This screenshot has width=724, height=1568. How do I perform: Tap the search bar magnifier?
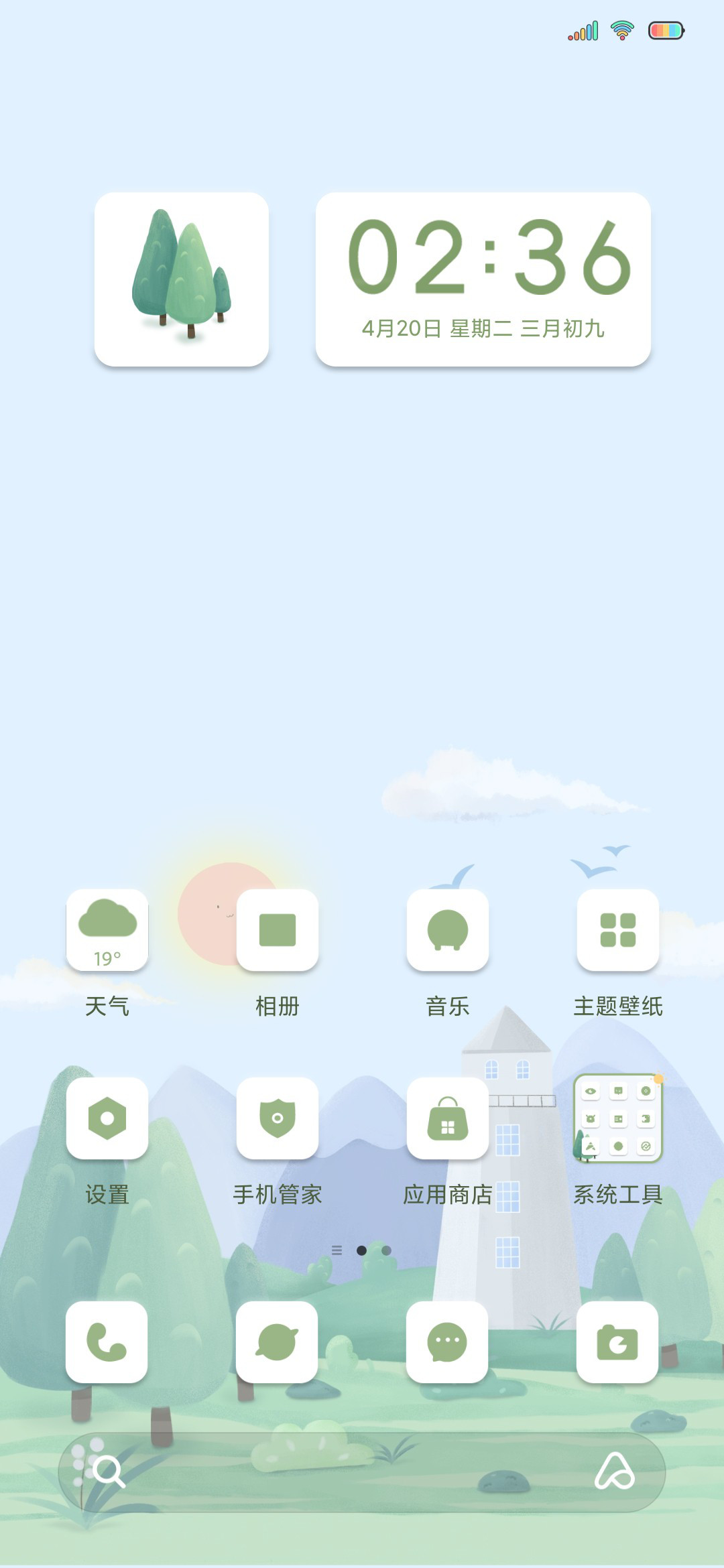tap(109, 1472)
